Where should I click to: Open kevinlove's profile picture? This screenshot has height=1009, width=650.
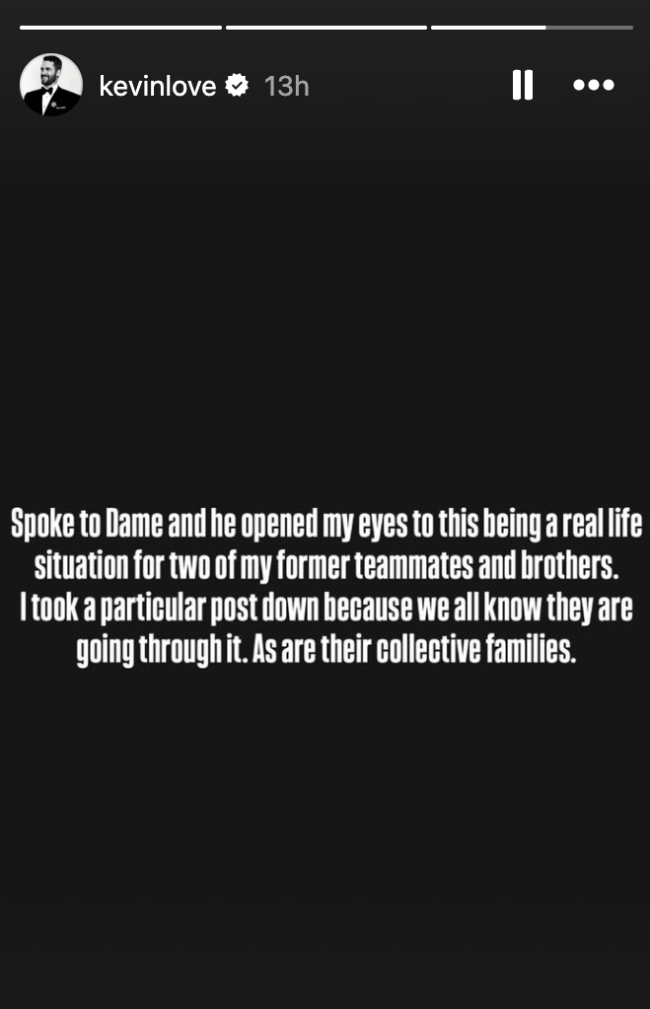click(51, 85)
